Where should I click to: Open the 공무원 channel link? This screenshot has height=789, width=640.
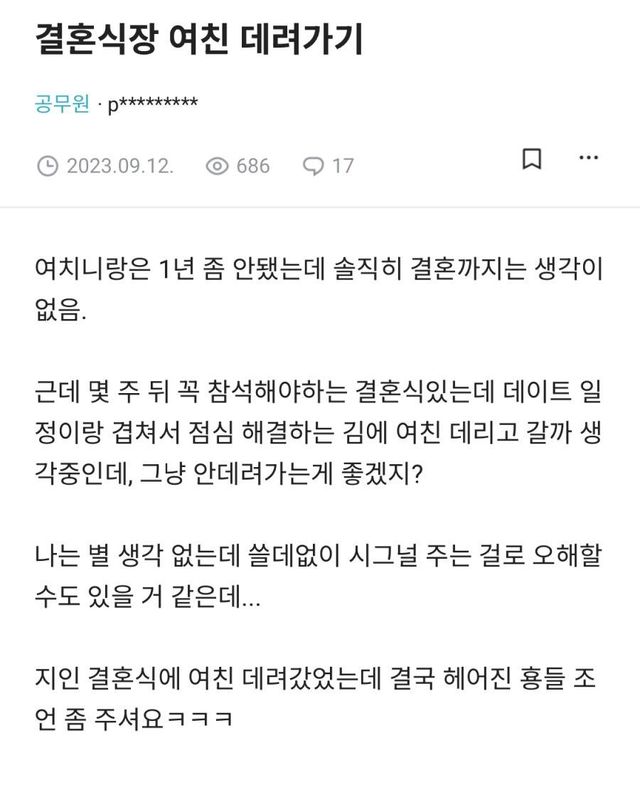(62, 104)
